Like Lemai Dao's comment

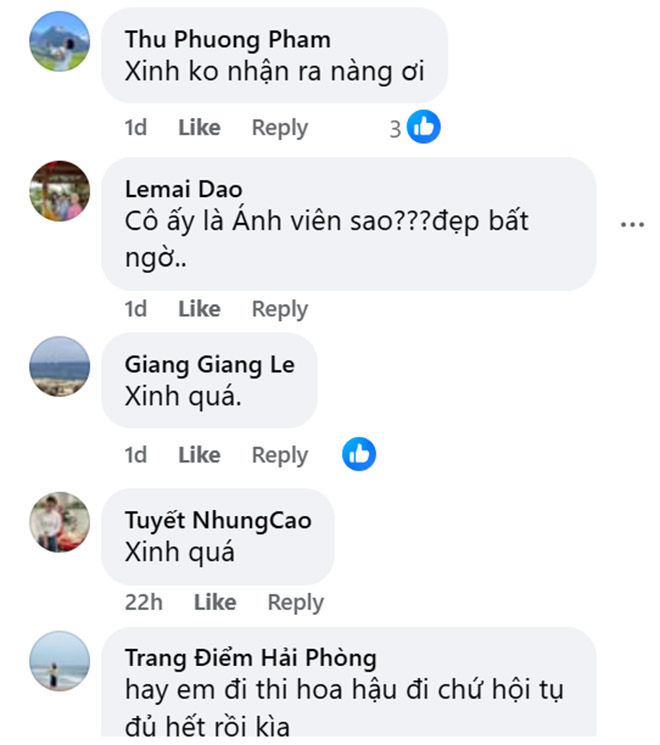199,309
